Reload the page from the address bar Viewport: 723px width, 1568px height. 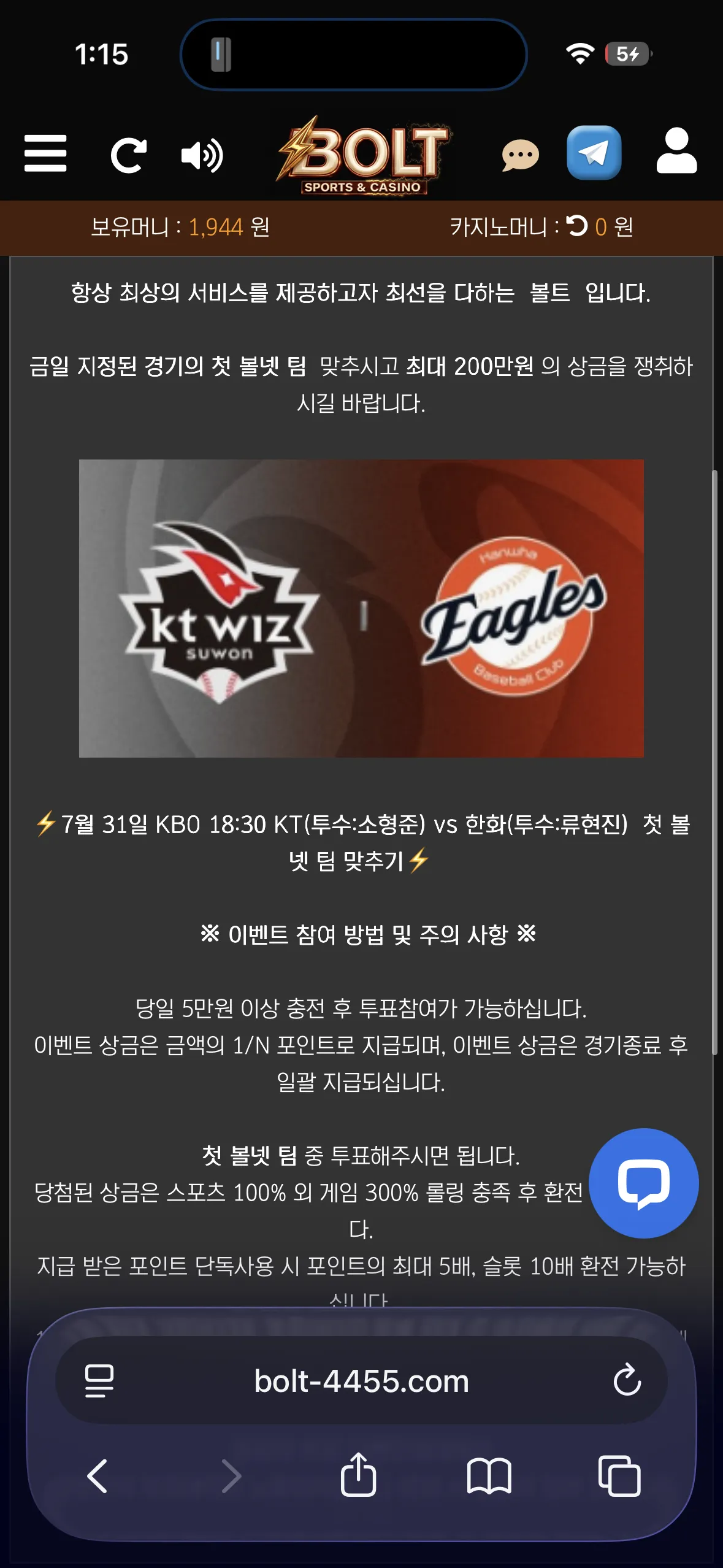(627, 1380)
